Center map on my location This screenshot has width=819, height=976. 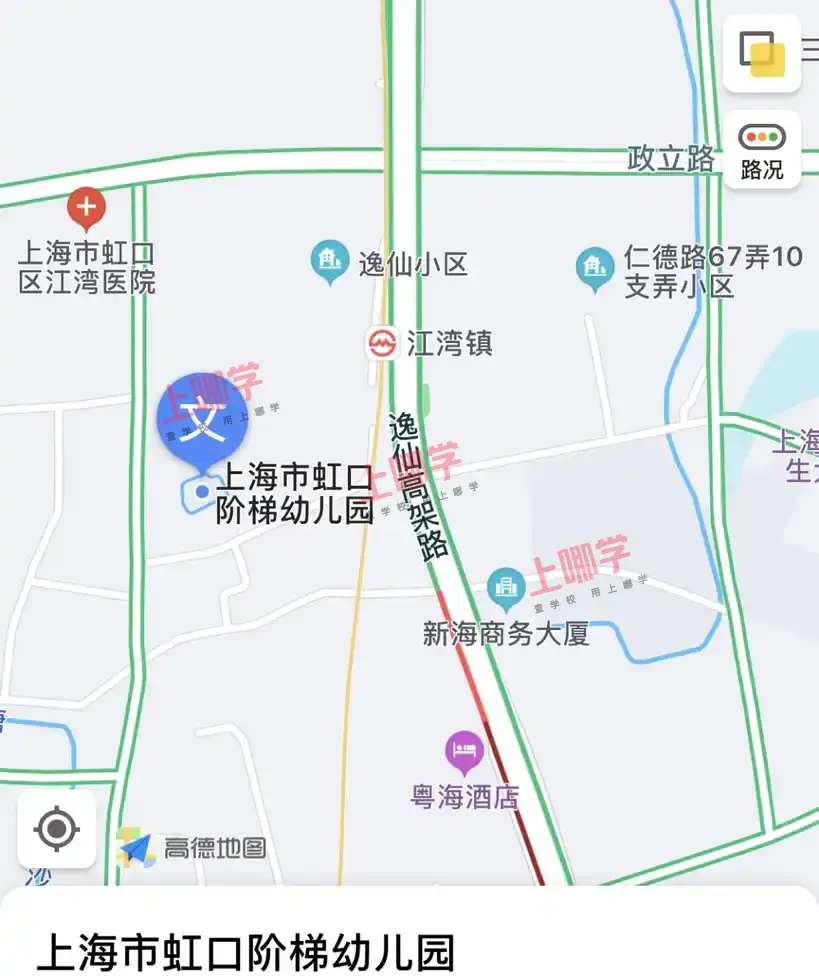click(x=57, y=828)
